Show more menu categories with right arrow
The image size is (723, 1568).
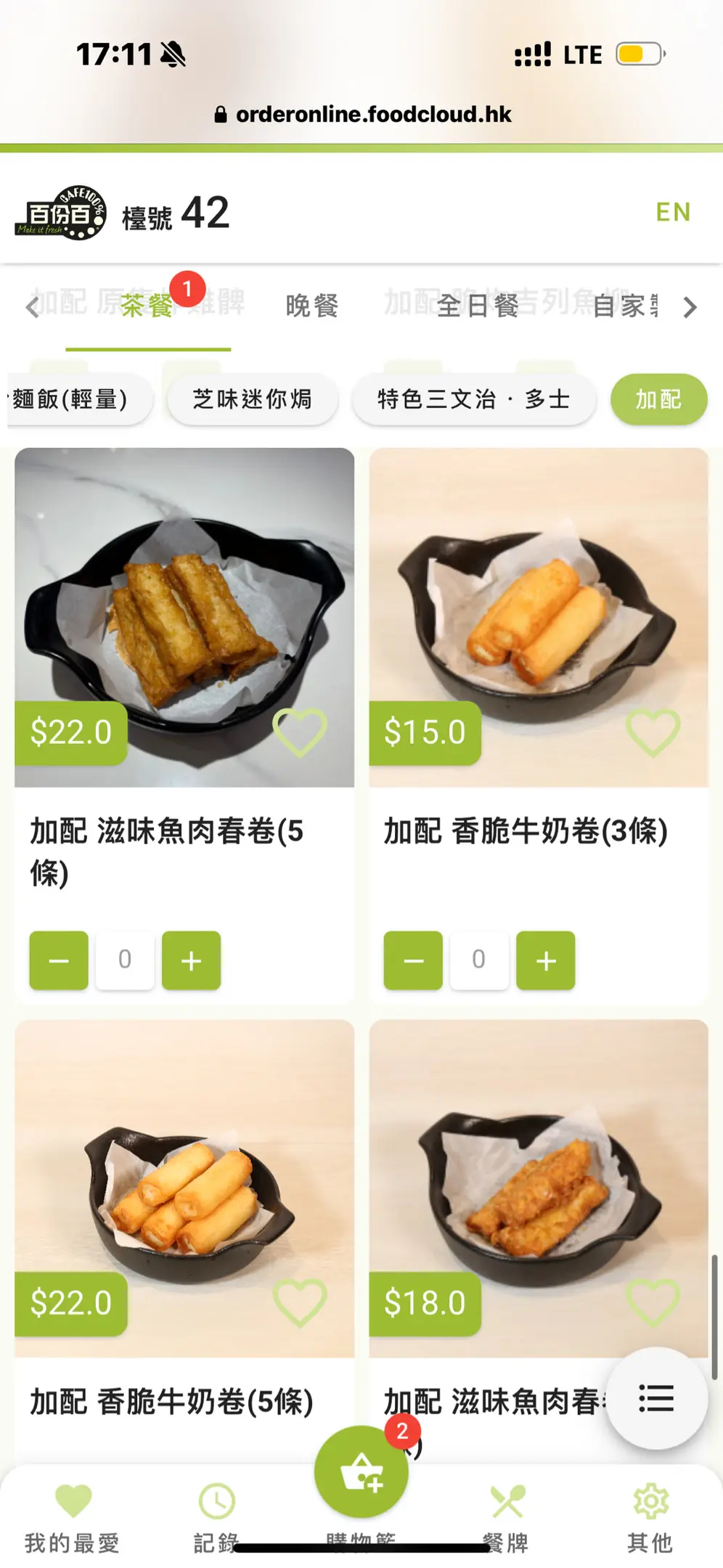(690, 307)
